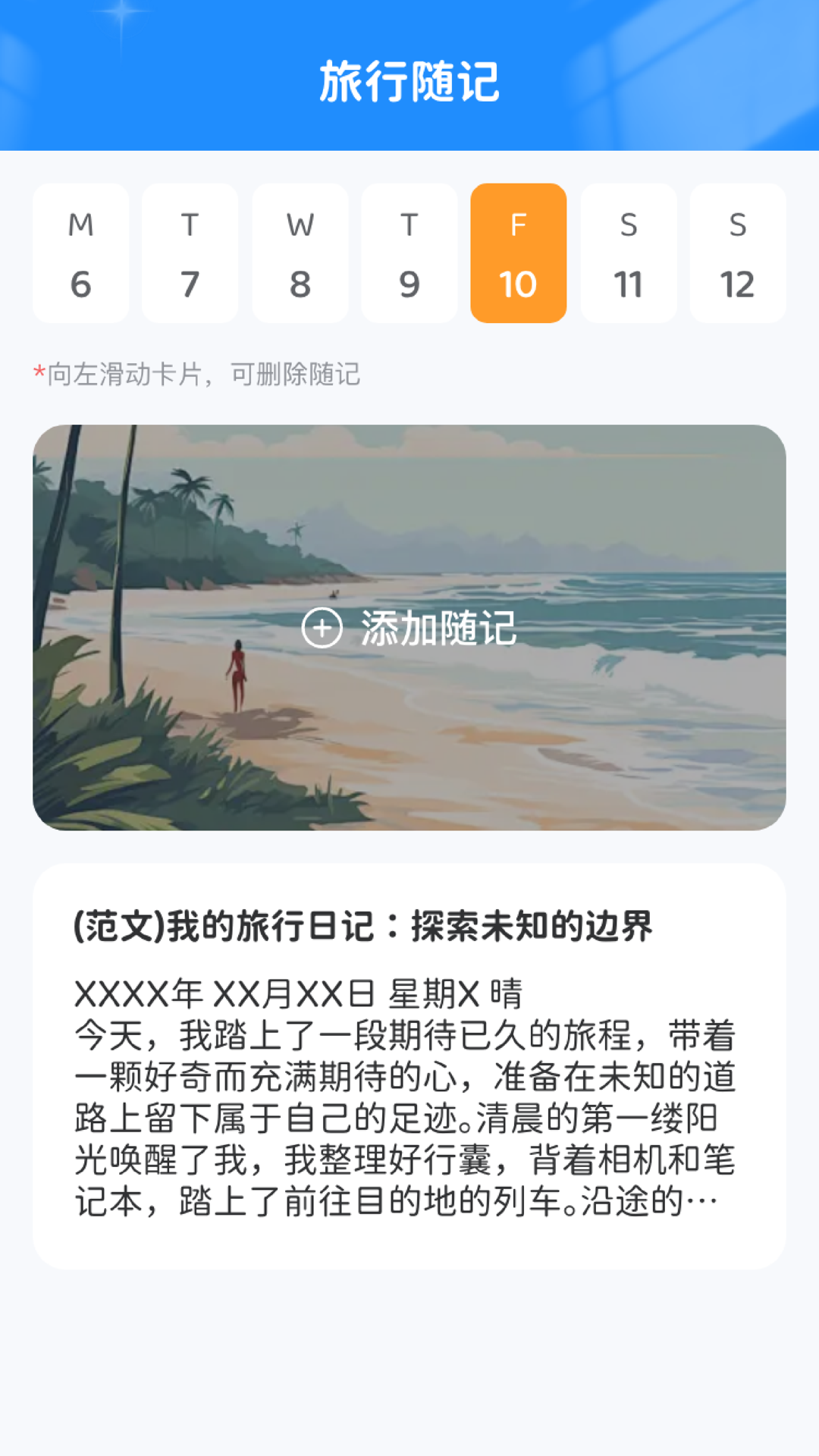
Task: Select Thursday the 9th
Action: point(409,253)
